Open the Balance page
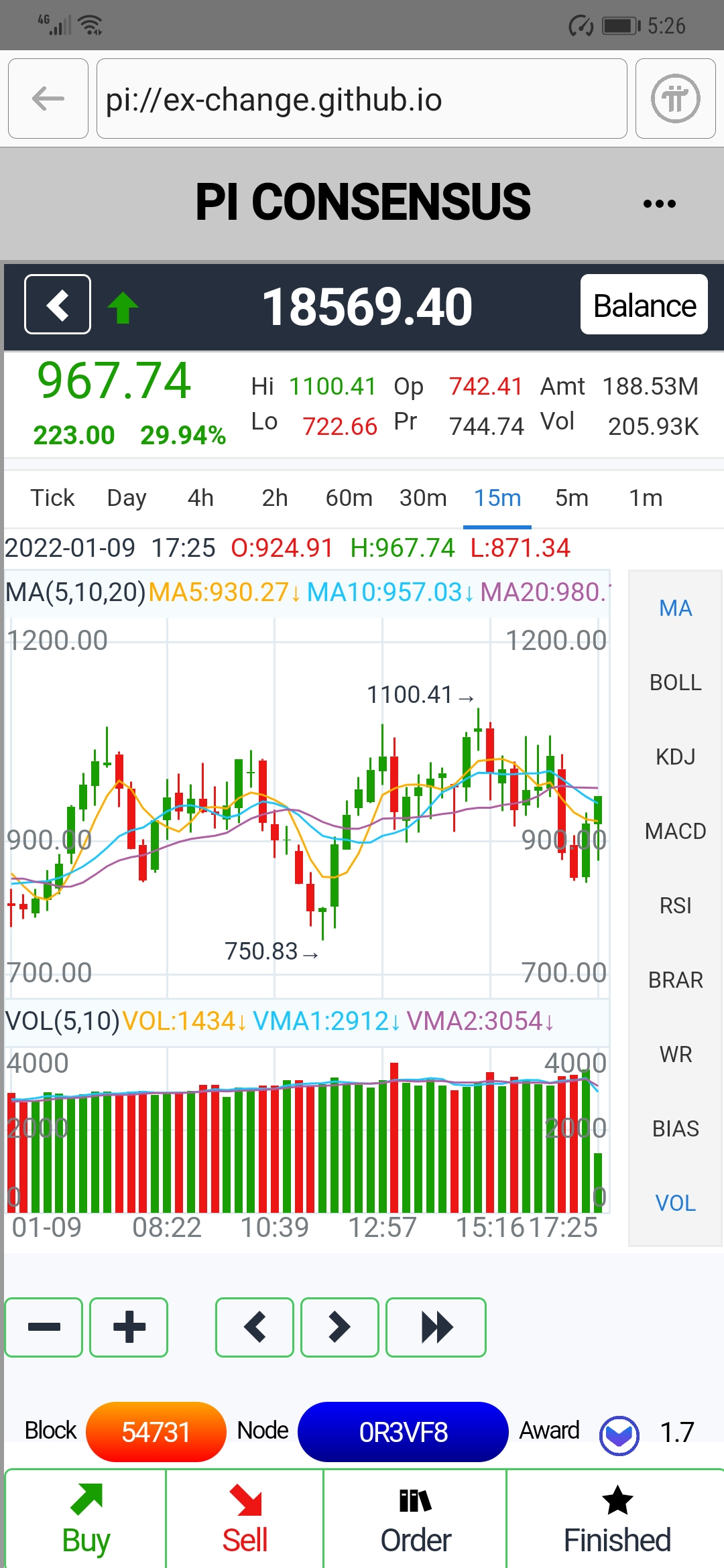The width and height of the screenshot is (724, 1568). click(644, 305)
